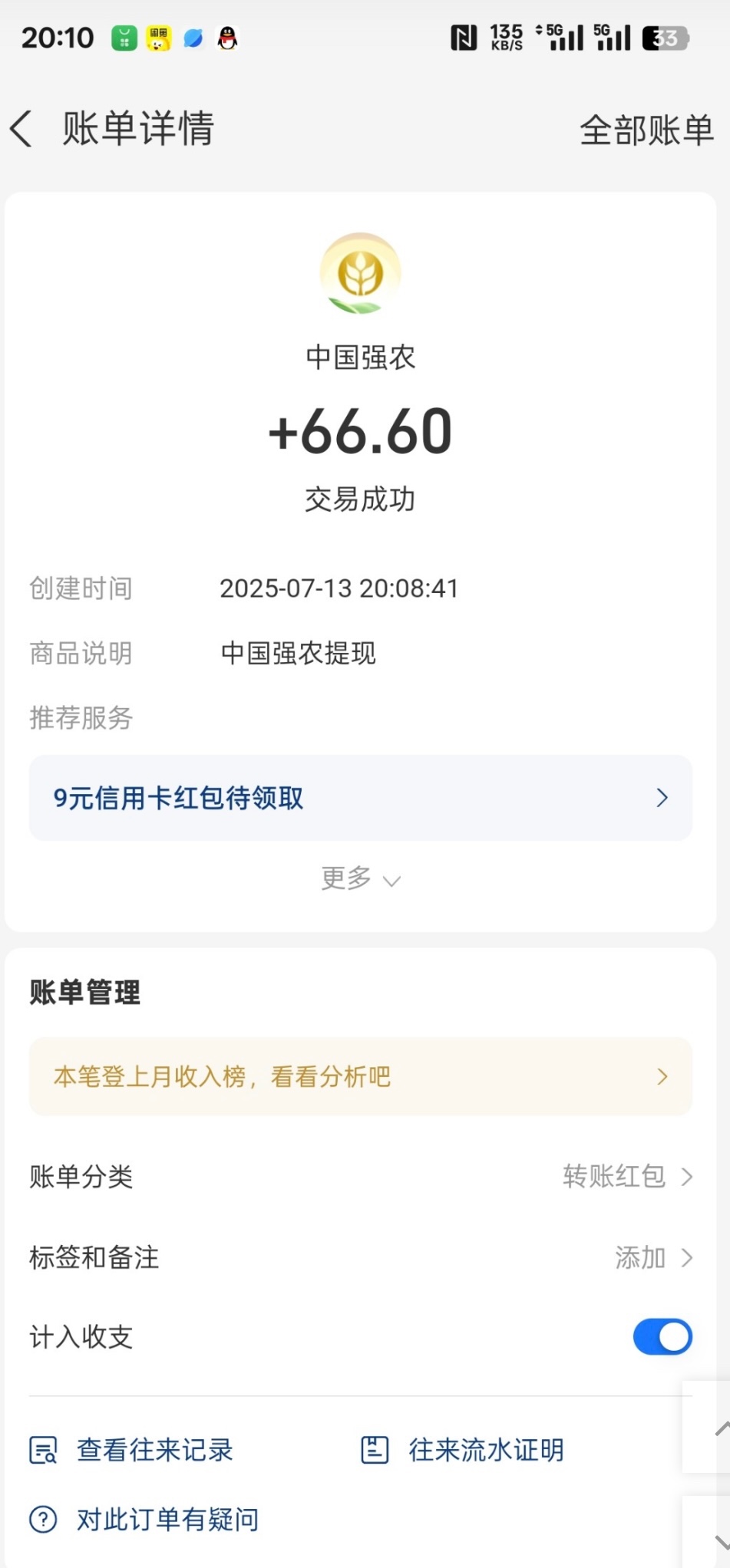Toggle 计入收支 switch off

662,1337
